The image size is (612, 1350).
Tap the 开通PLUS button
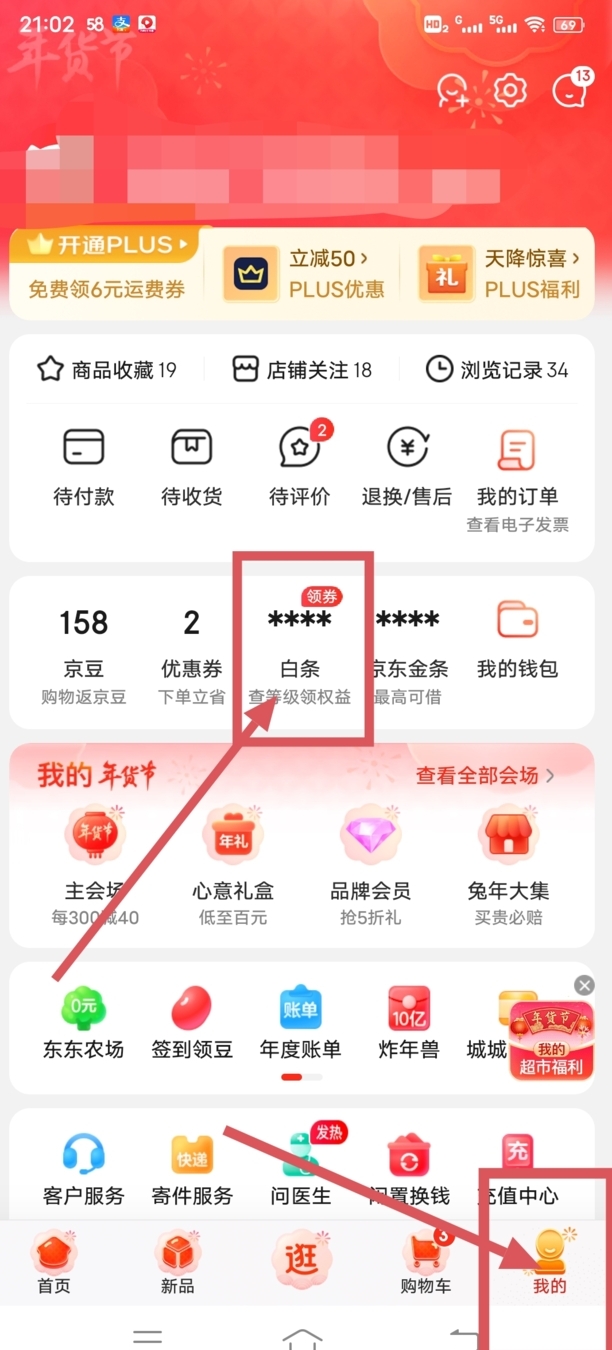[107, 244]
